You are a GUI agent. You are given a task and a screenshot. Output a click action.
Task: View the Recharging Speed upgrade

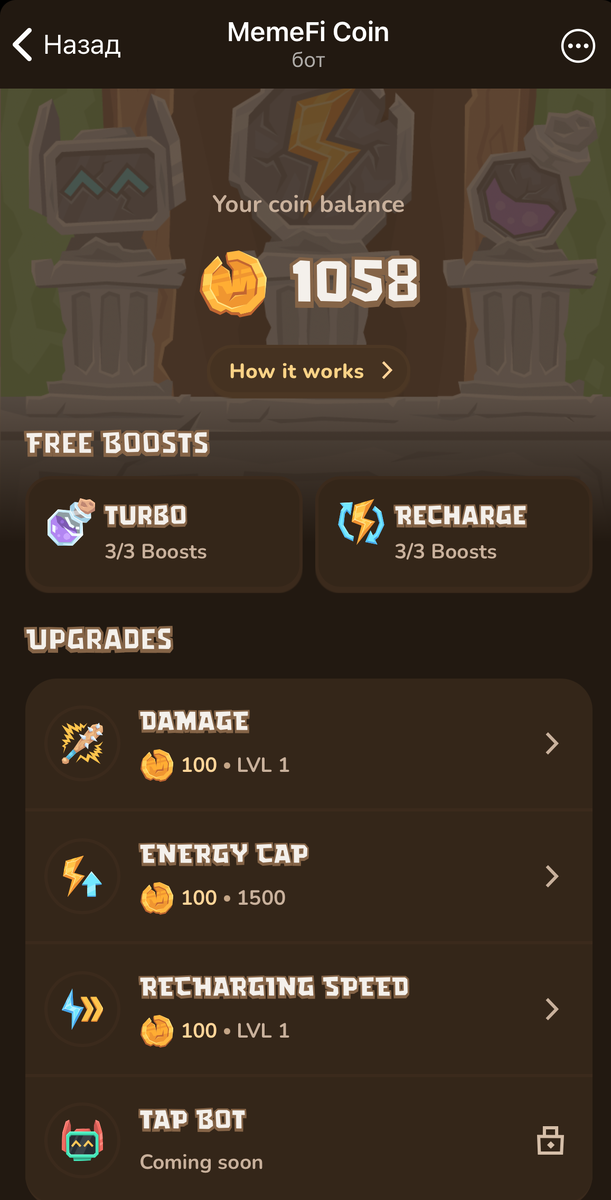[x=308, y=1009]
